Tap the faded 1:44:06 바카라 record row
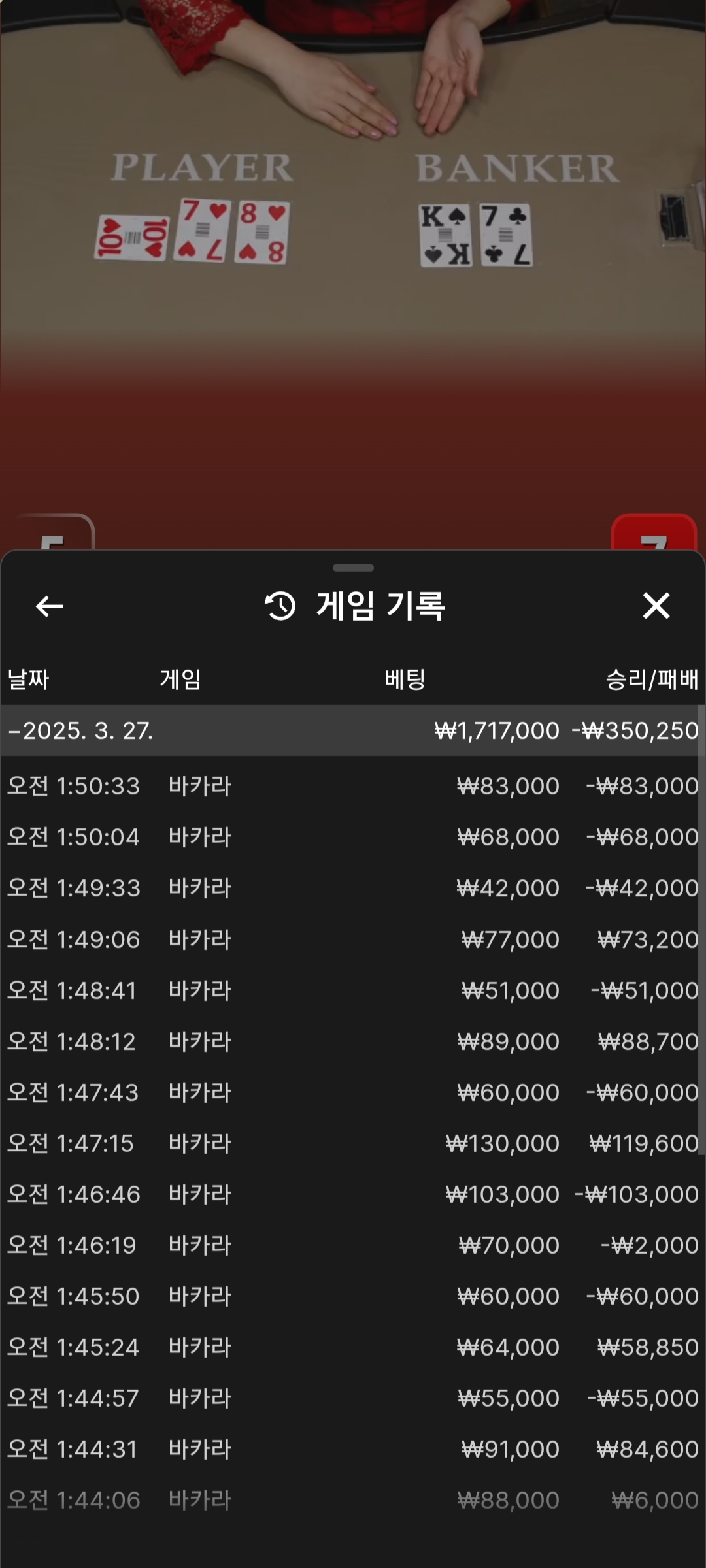The height and width of the screenshot is (1568, 706). tap(353, 1499)
